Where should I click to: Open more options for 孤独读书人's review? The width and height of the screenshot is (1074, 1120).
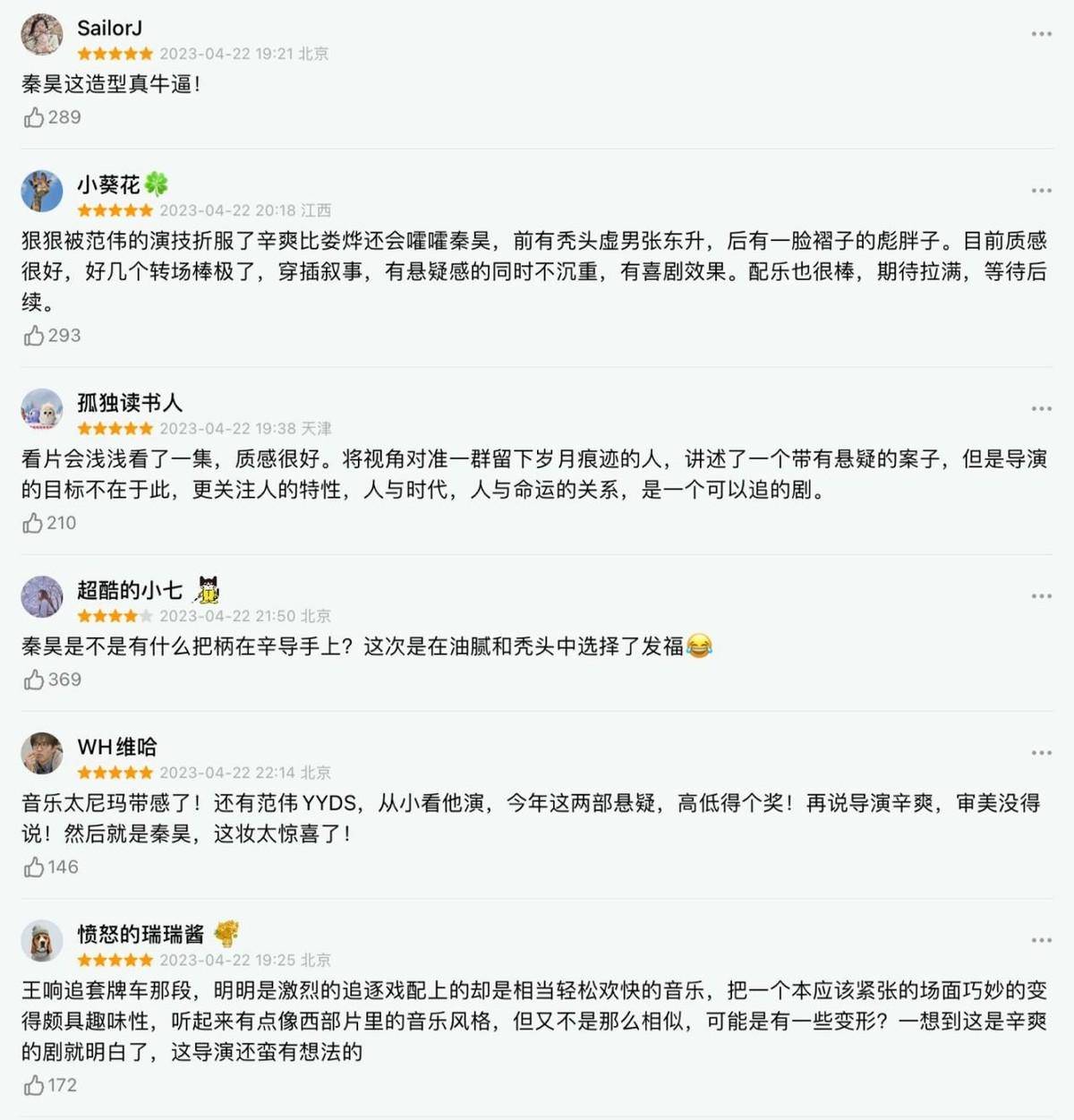(1041, 409)
